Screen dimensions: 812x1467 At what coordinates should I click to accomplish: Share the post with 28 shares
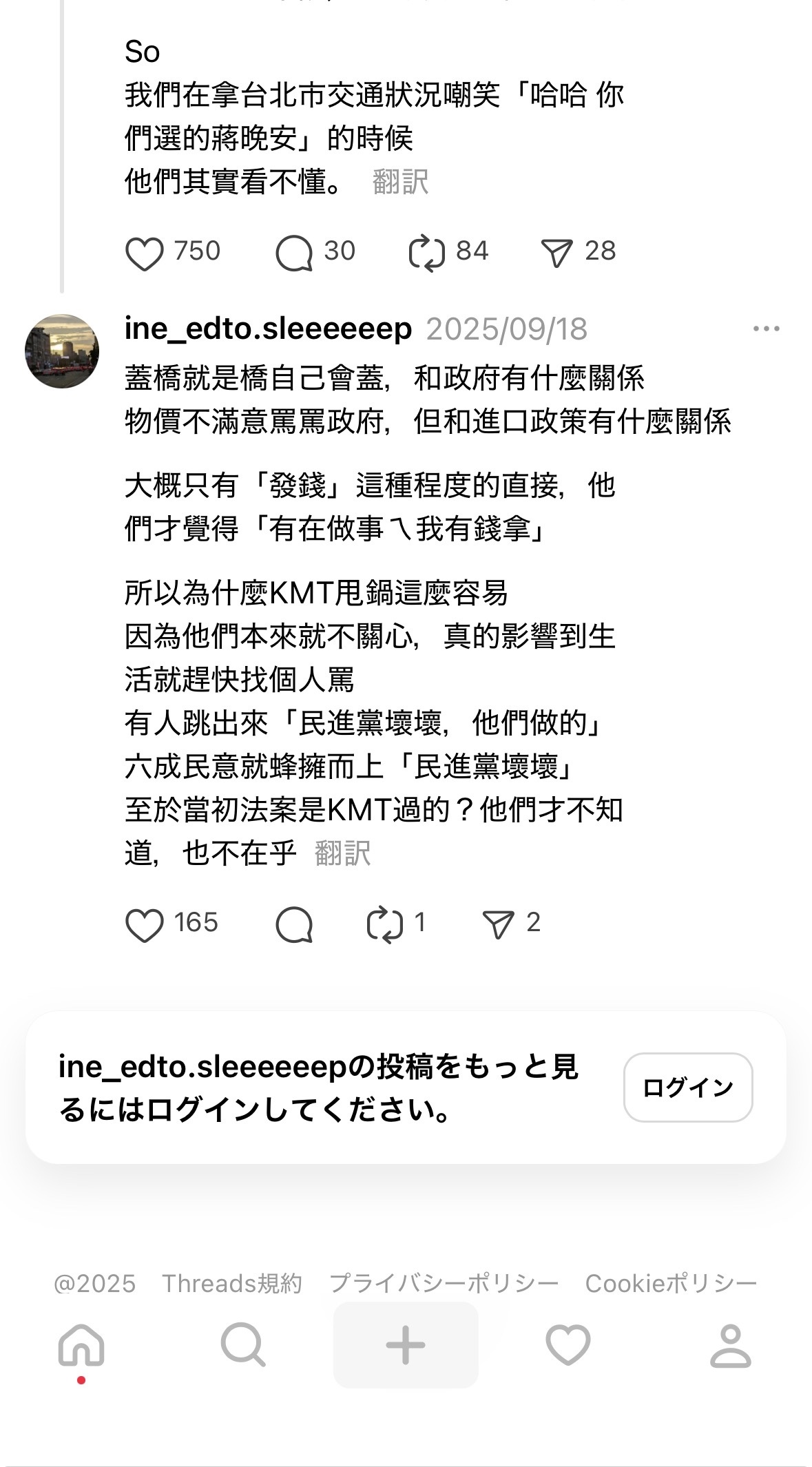click(x=556, y=253)
